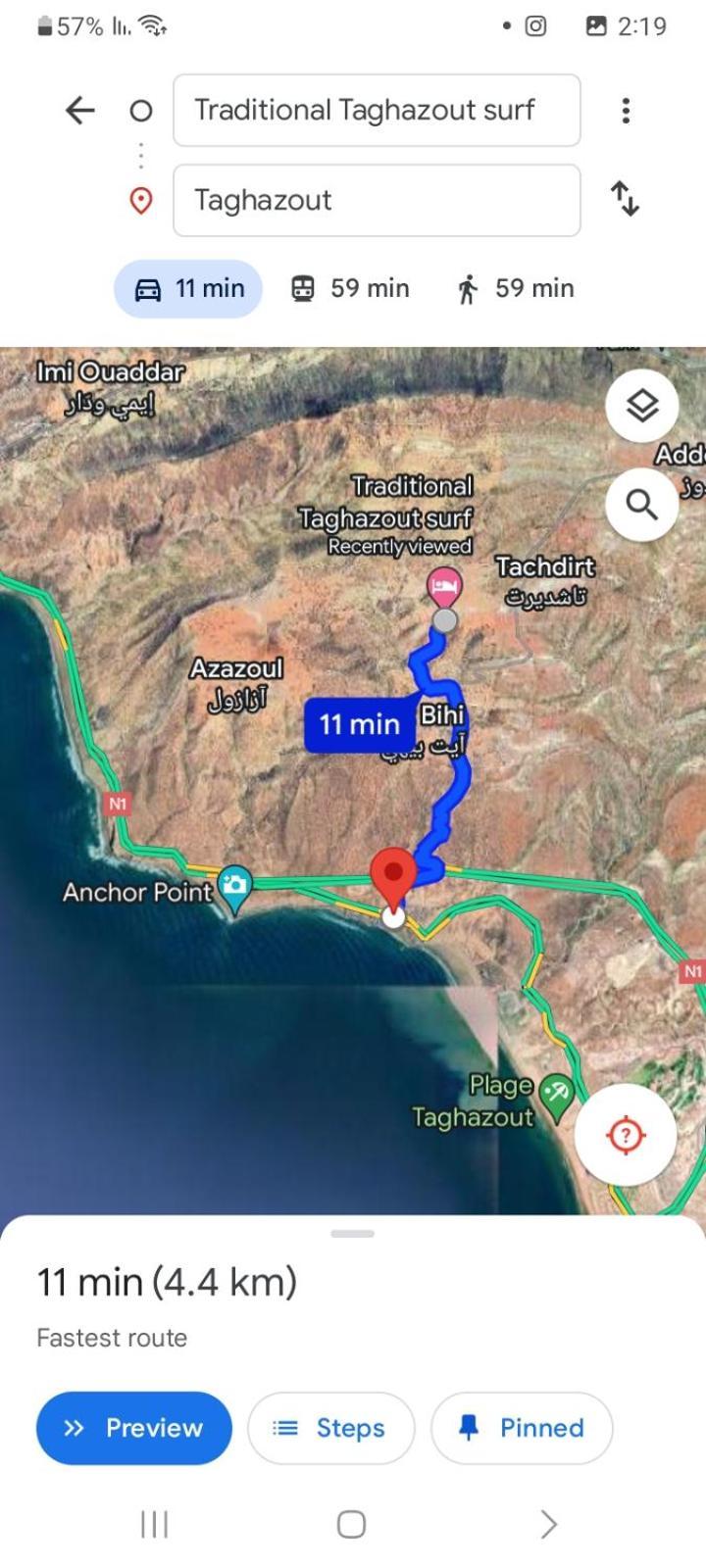The width and height of the screenshot is (706, 1568).
Task: Select driving mode 11 min
Action: point(188,289)
